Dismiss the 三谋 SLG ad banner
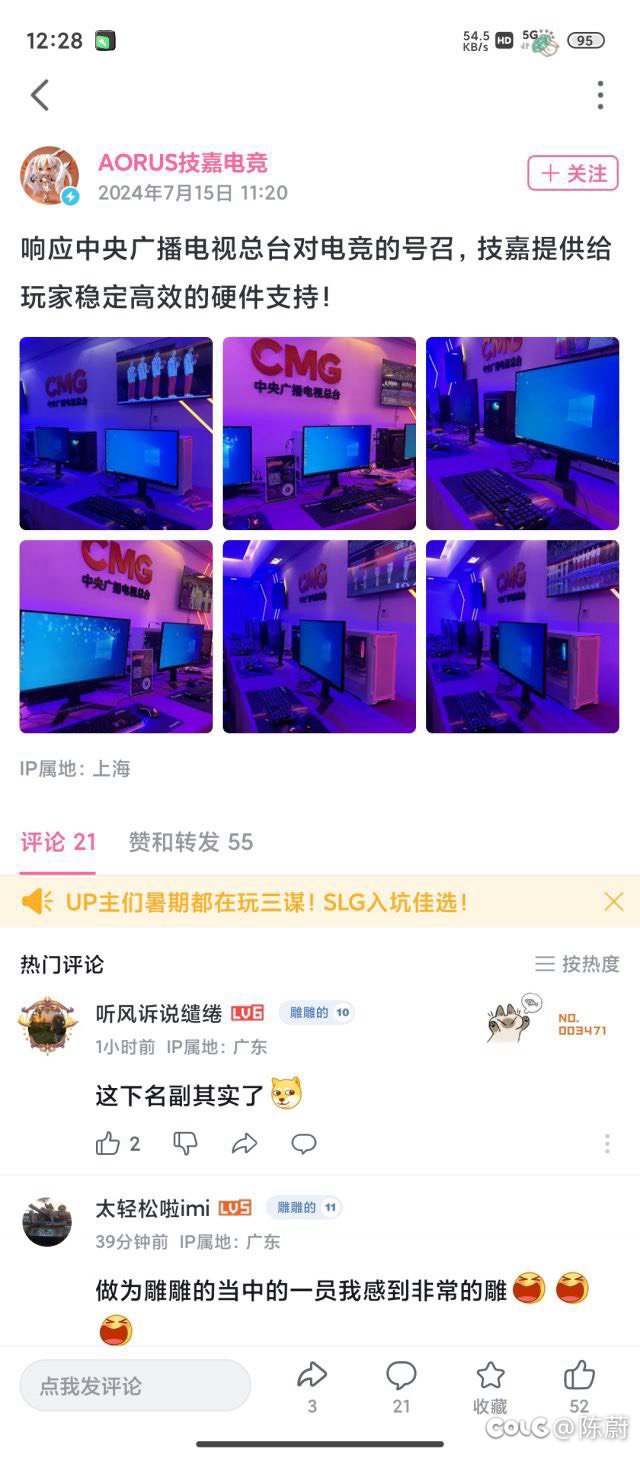Viewport: 640px width, 1457px height. click(x=614, y=902)
